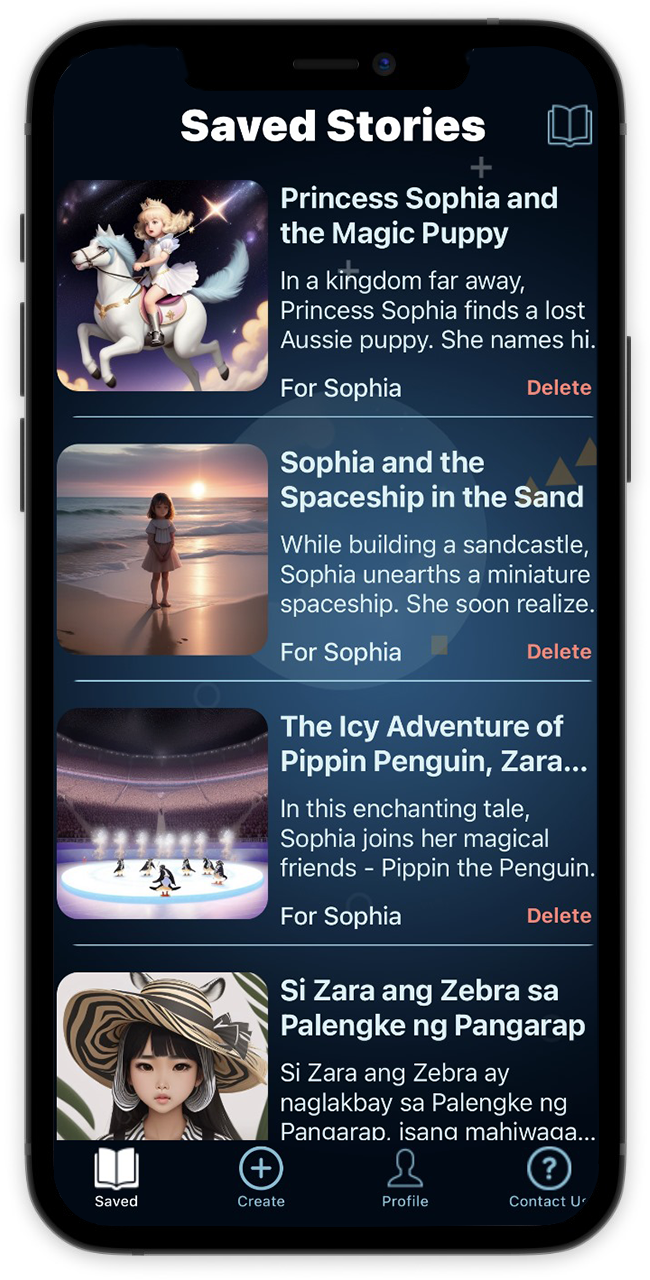The image size is (650, 1280).
Task: Switch to the Saved tab
Action: (x=116, y=1178)
